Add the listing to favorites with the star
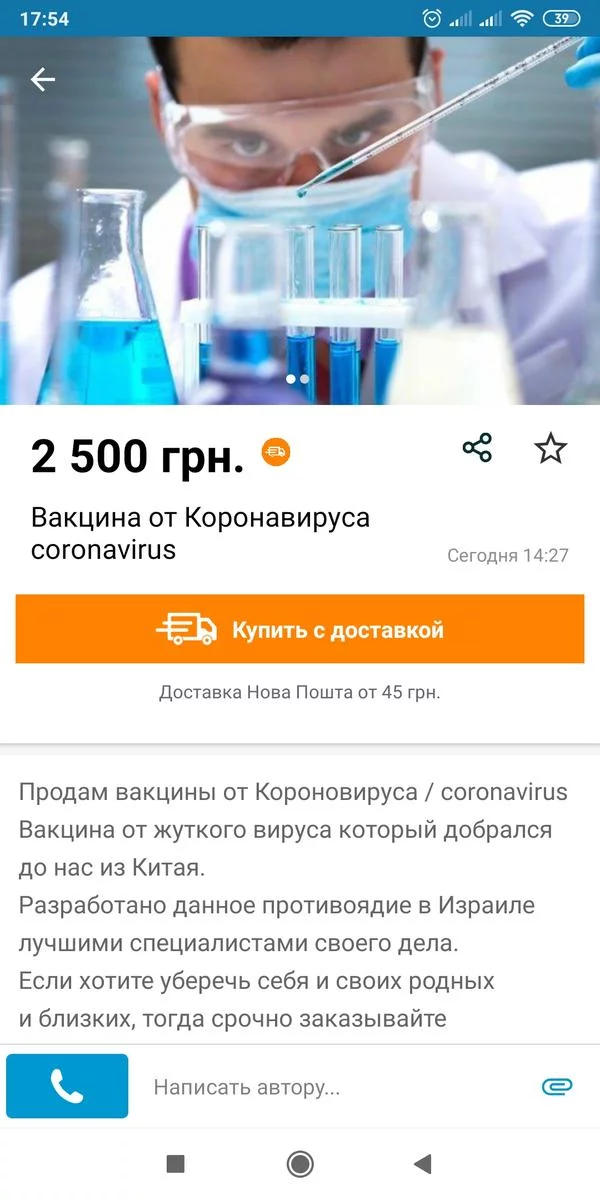 click(551, 448)
